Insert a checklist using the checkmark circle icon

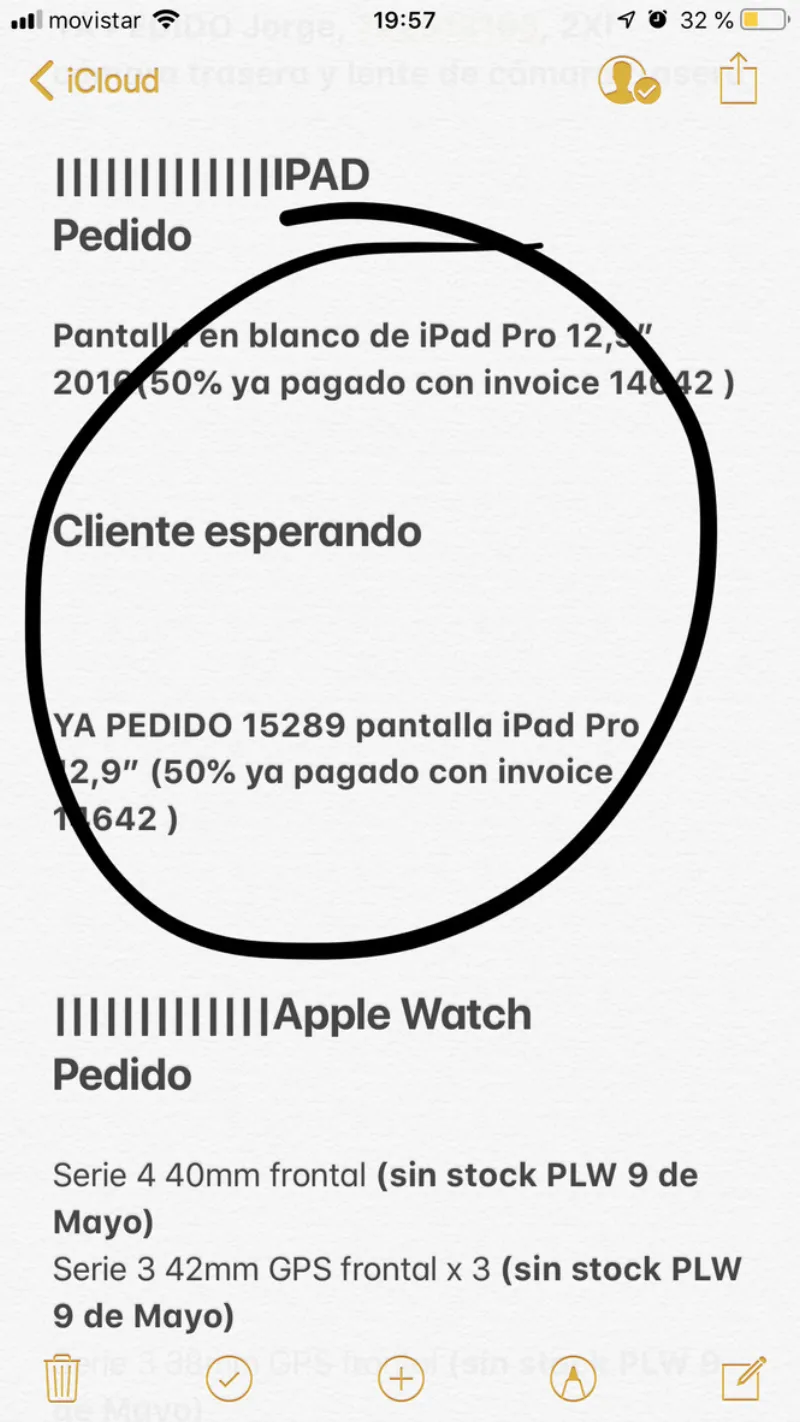[x=229, y=1377]
